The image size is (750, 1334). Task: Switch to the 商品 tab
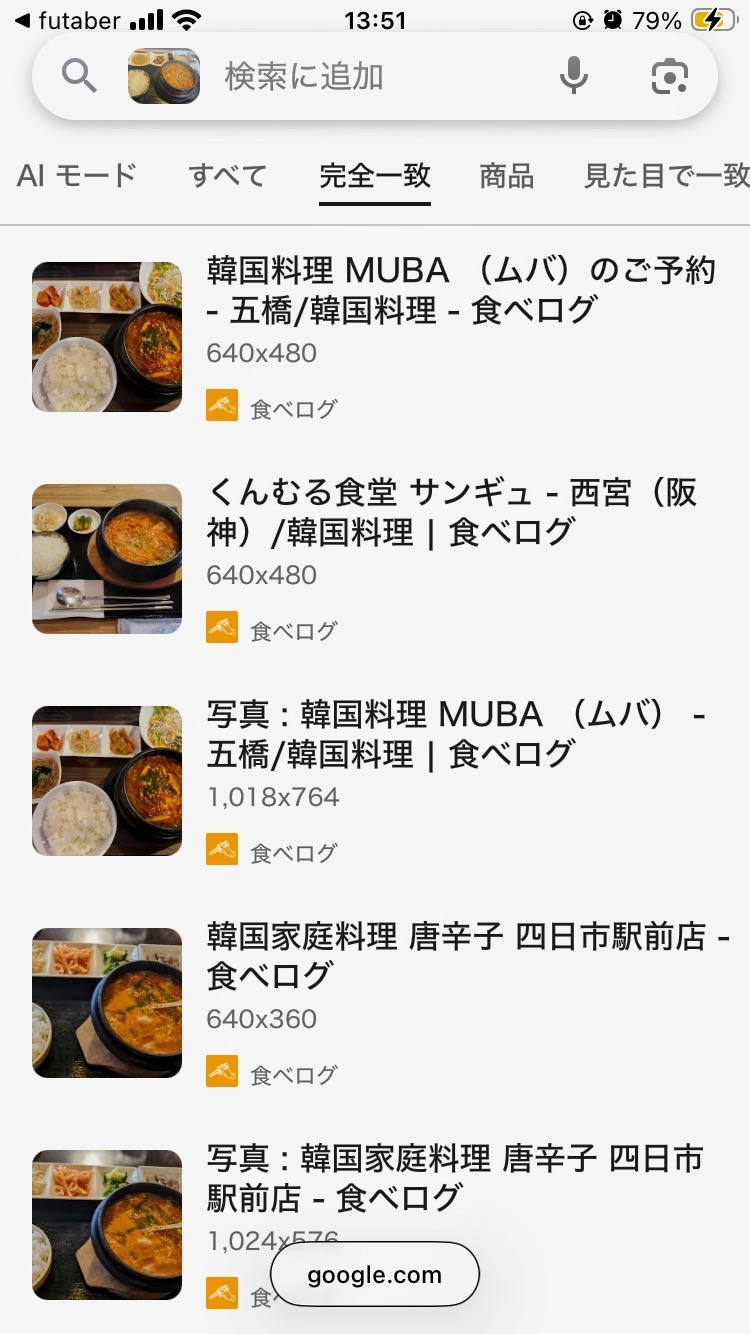coord(507,176)
